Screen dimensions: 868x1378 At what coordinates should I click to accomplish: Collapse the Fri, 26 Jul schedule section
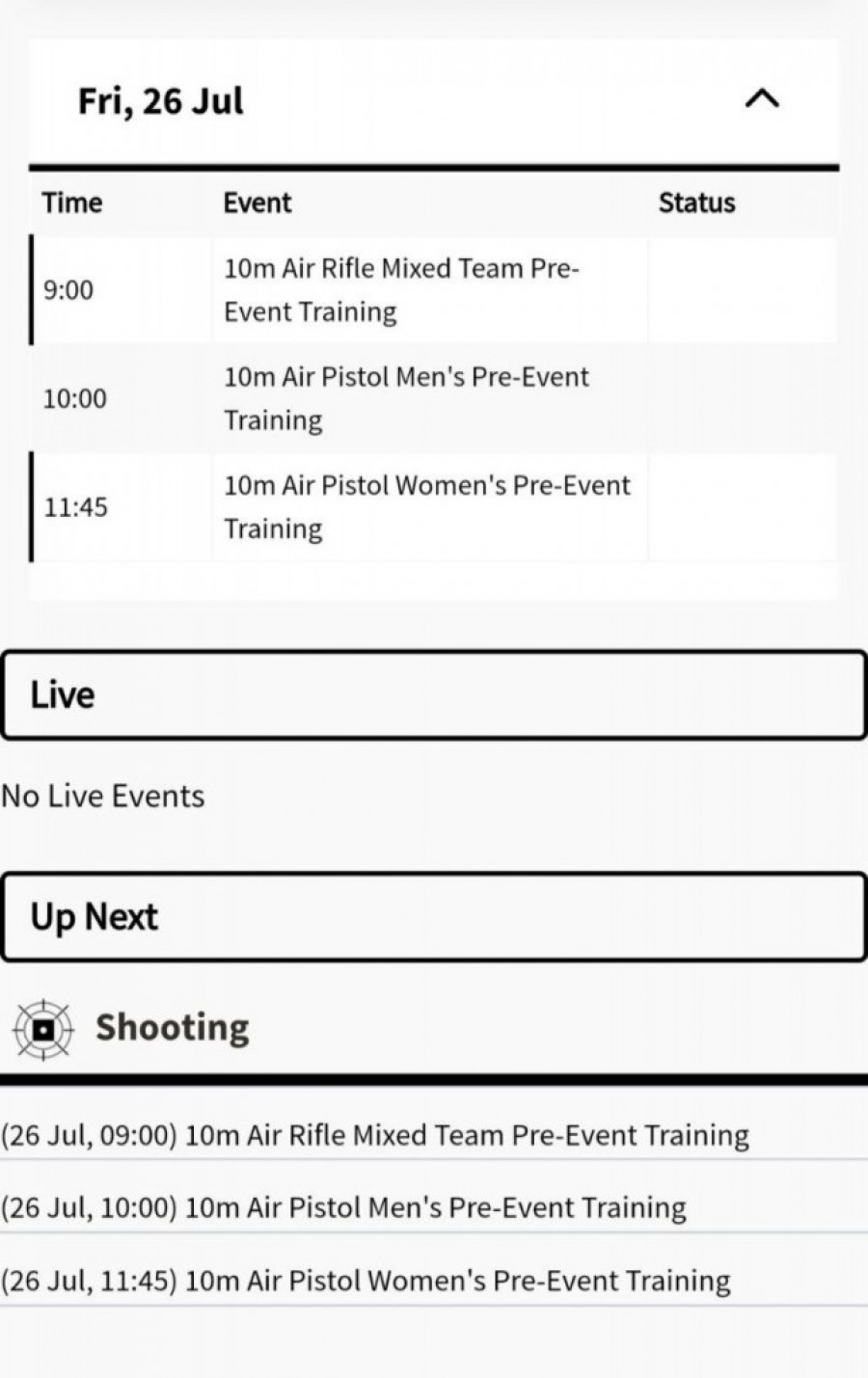(x=762, y=99)
